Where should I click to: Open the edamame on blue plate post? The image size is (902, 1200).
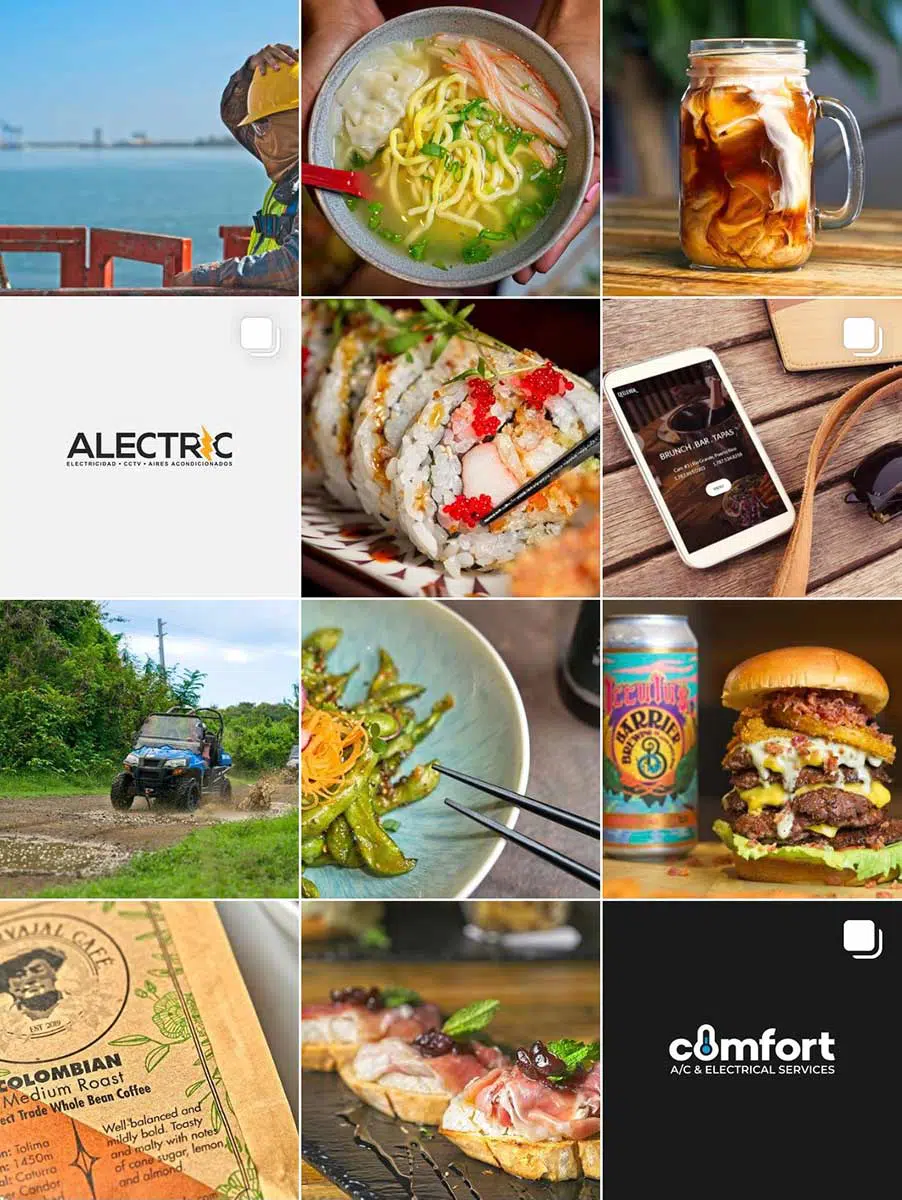(450, 749)
